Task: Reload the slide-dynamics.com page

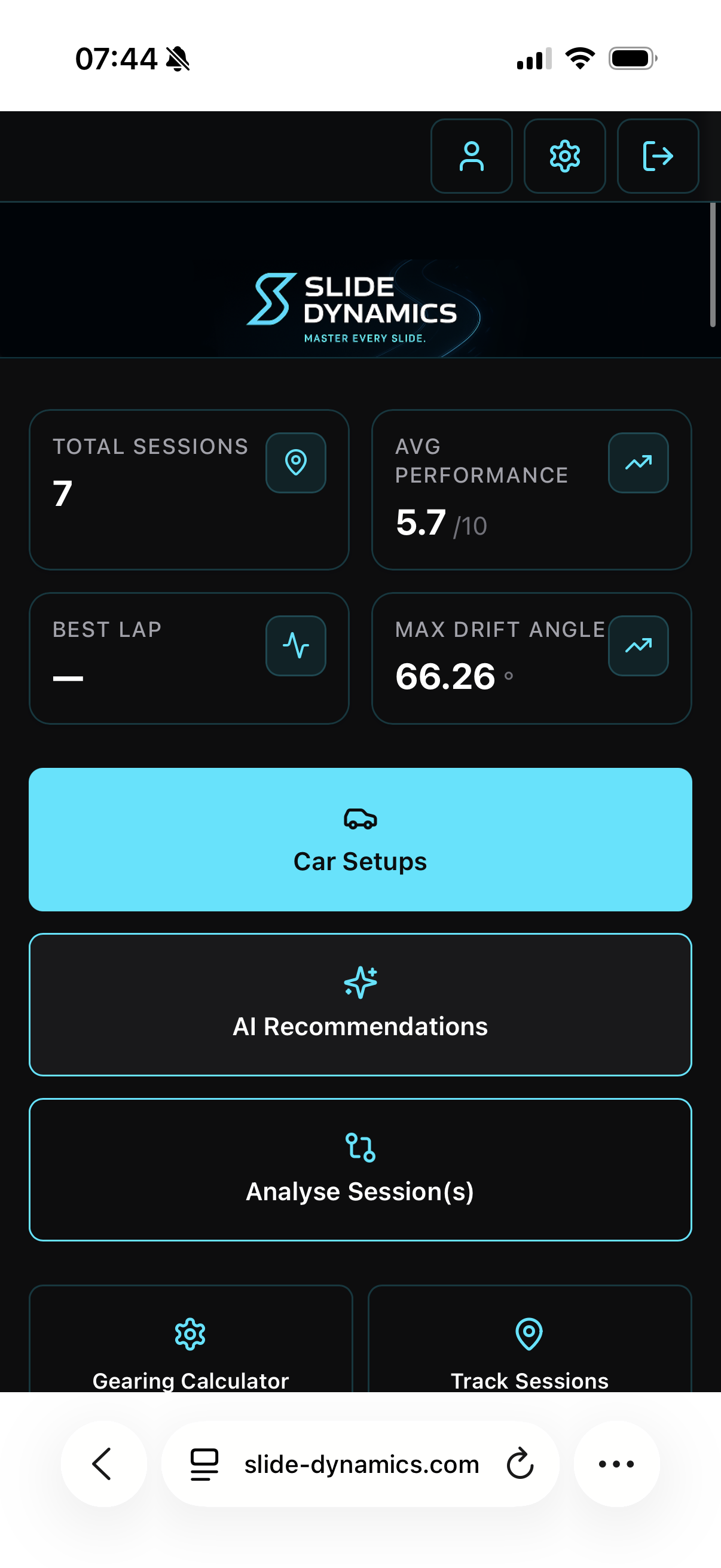Action: [x=520, y=1463]
